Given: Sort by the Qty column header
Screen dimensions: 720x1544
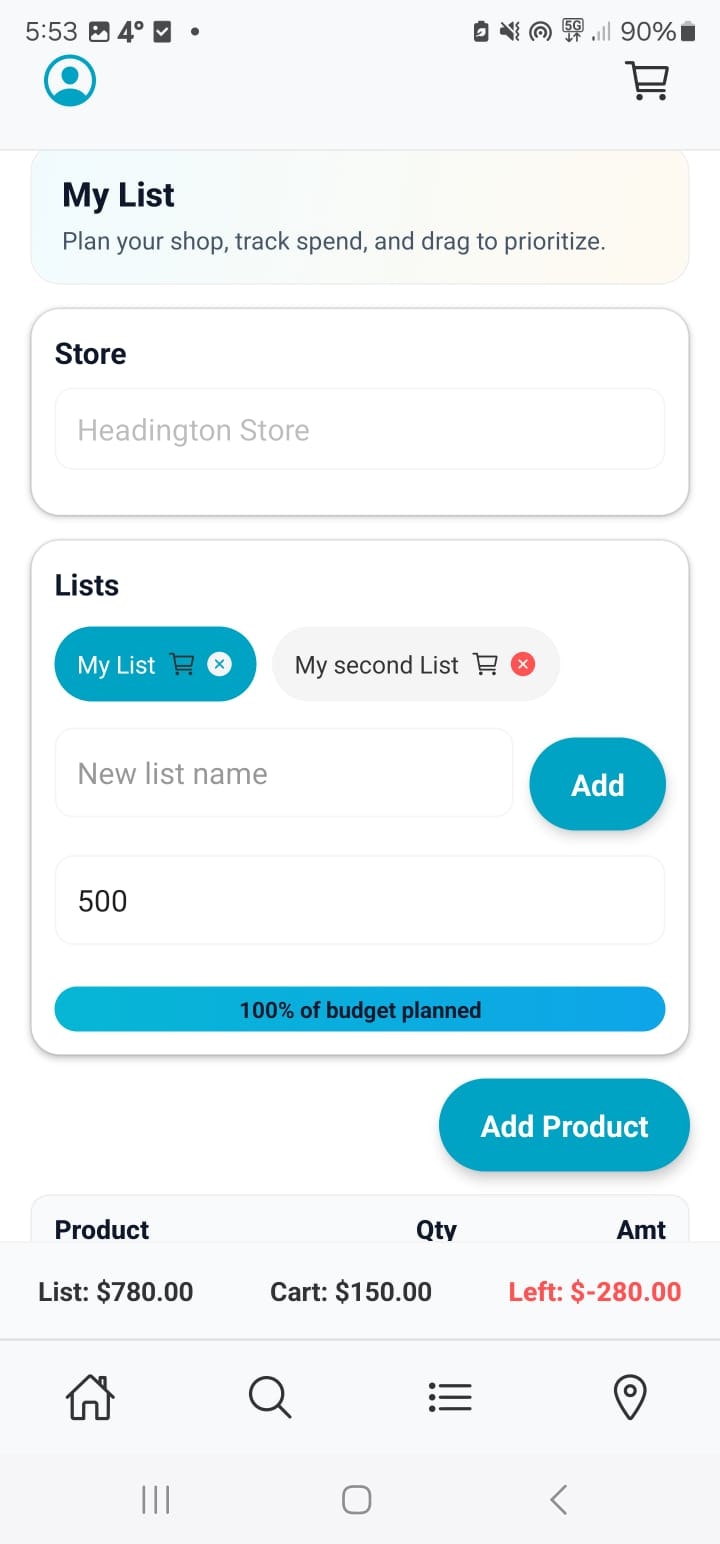Looking at the screenshot, I should pyautogui.click(x=436, y=1229).
